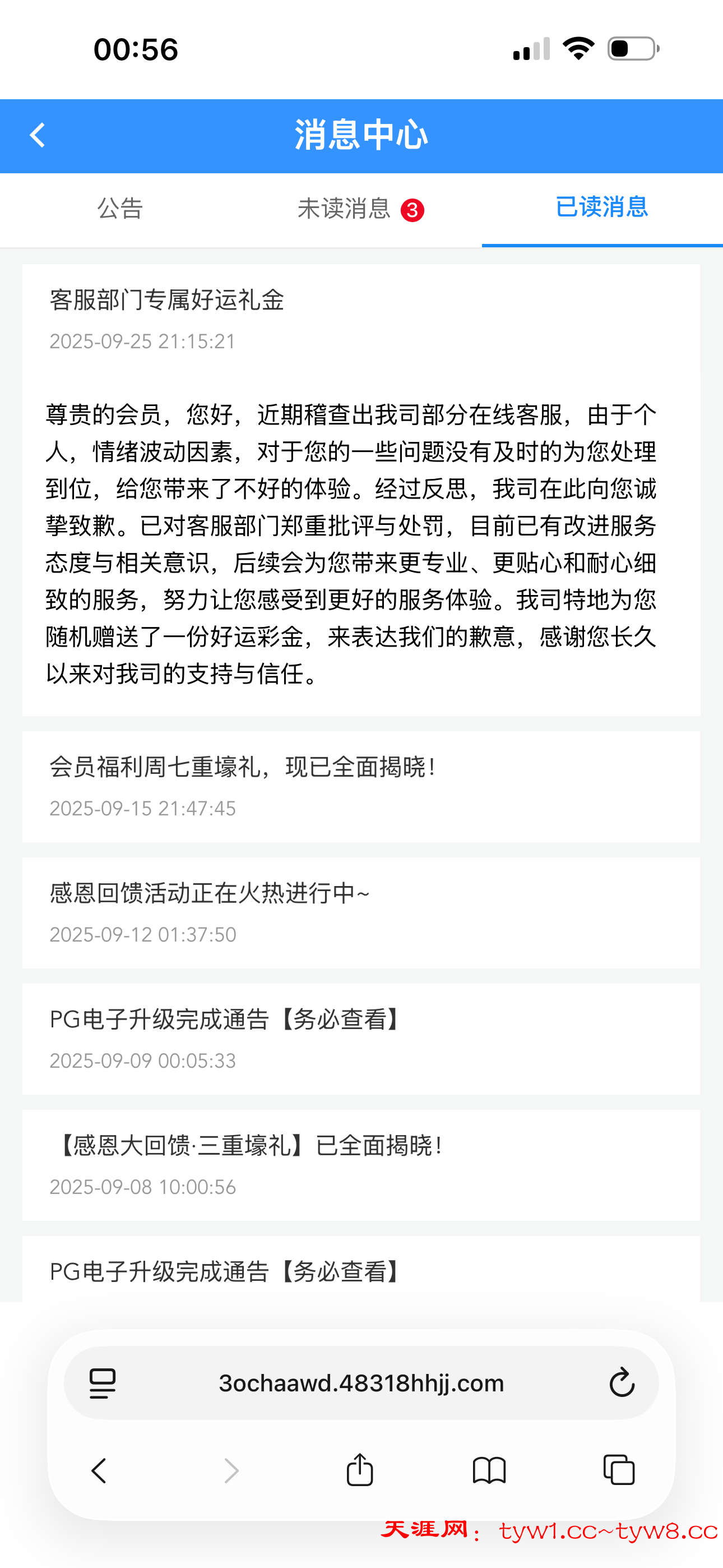Go back in the browser toolbar
Viewport: 723px width, 1568px height.
99,1470
